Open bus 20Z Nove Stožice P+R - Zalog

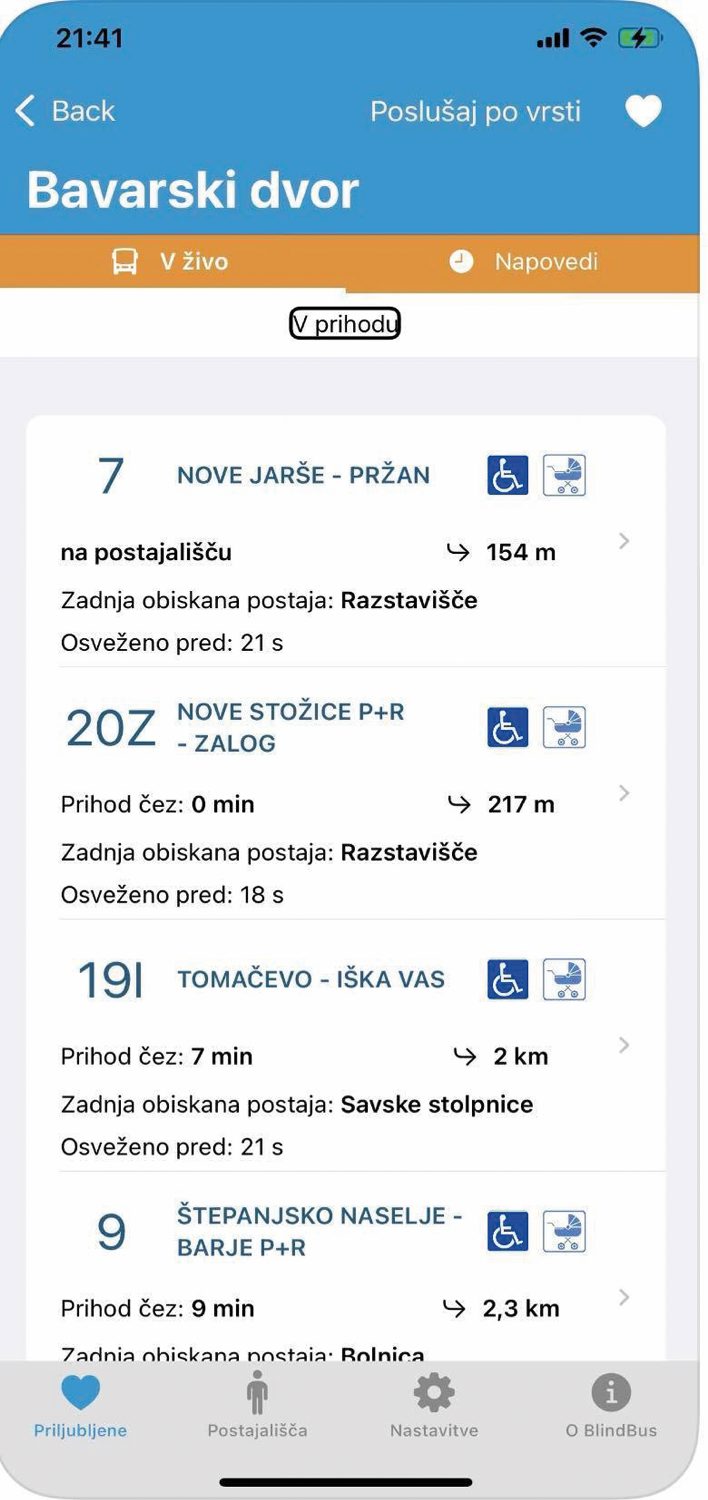[345, 793]
